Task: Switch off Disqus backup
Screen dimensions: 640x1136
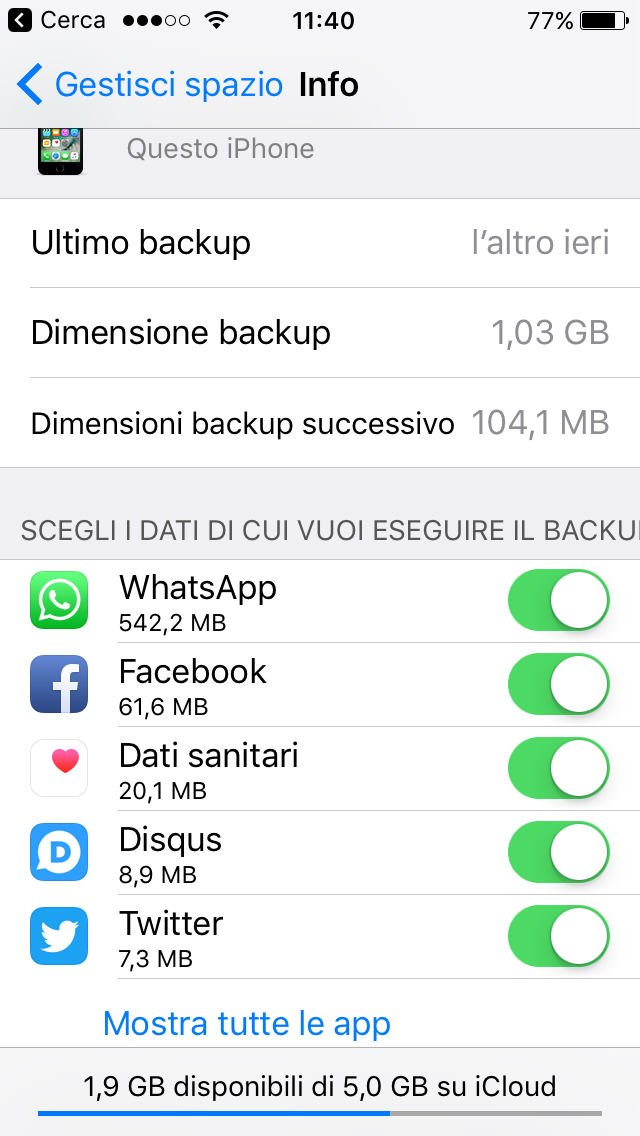Action: click(x=558, y=852)
